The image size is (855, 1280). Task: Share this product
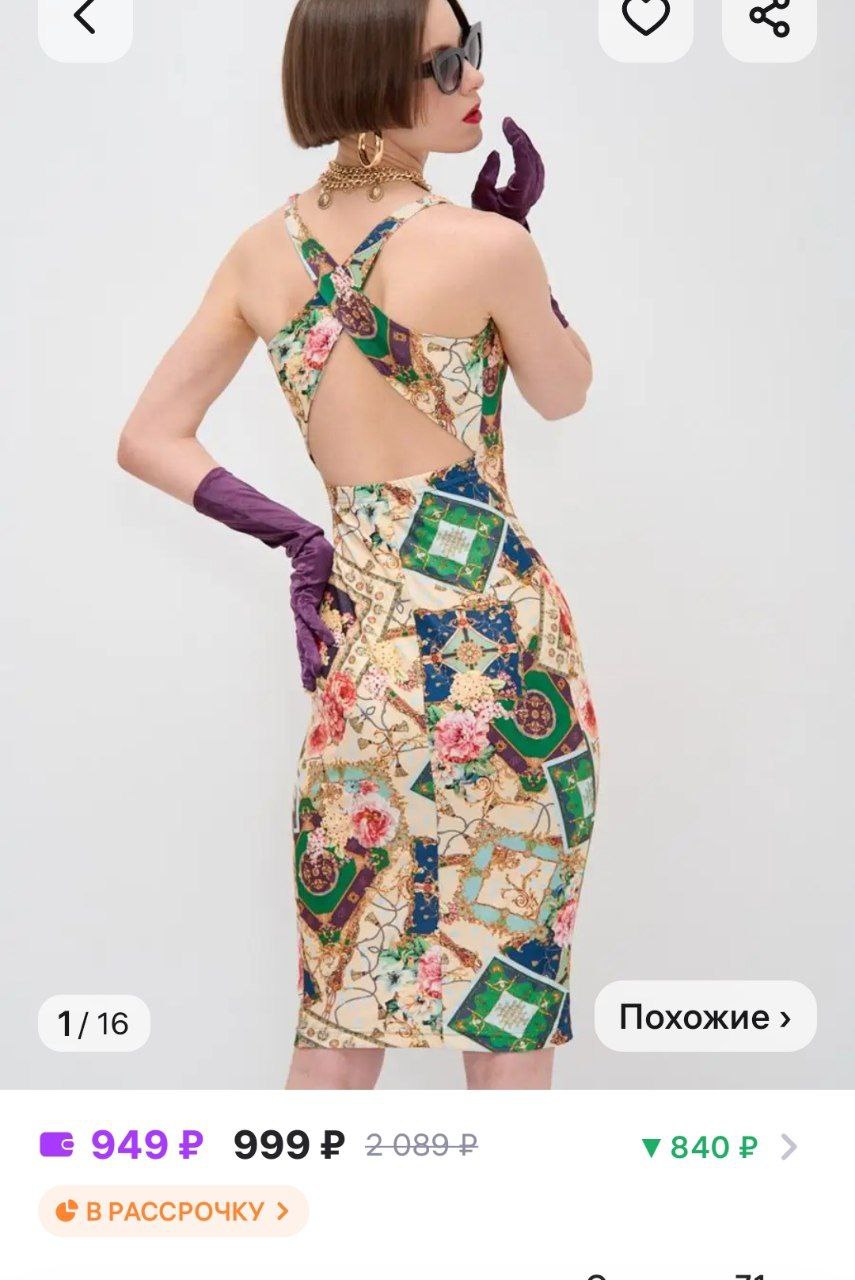pos(769,18)
